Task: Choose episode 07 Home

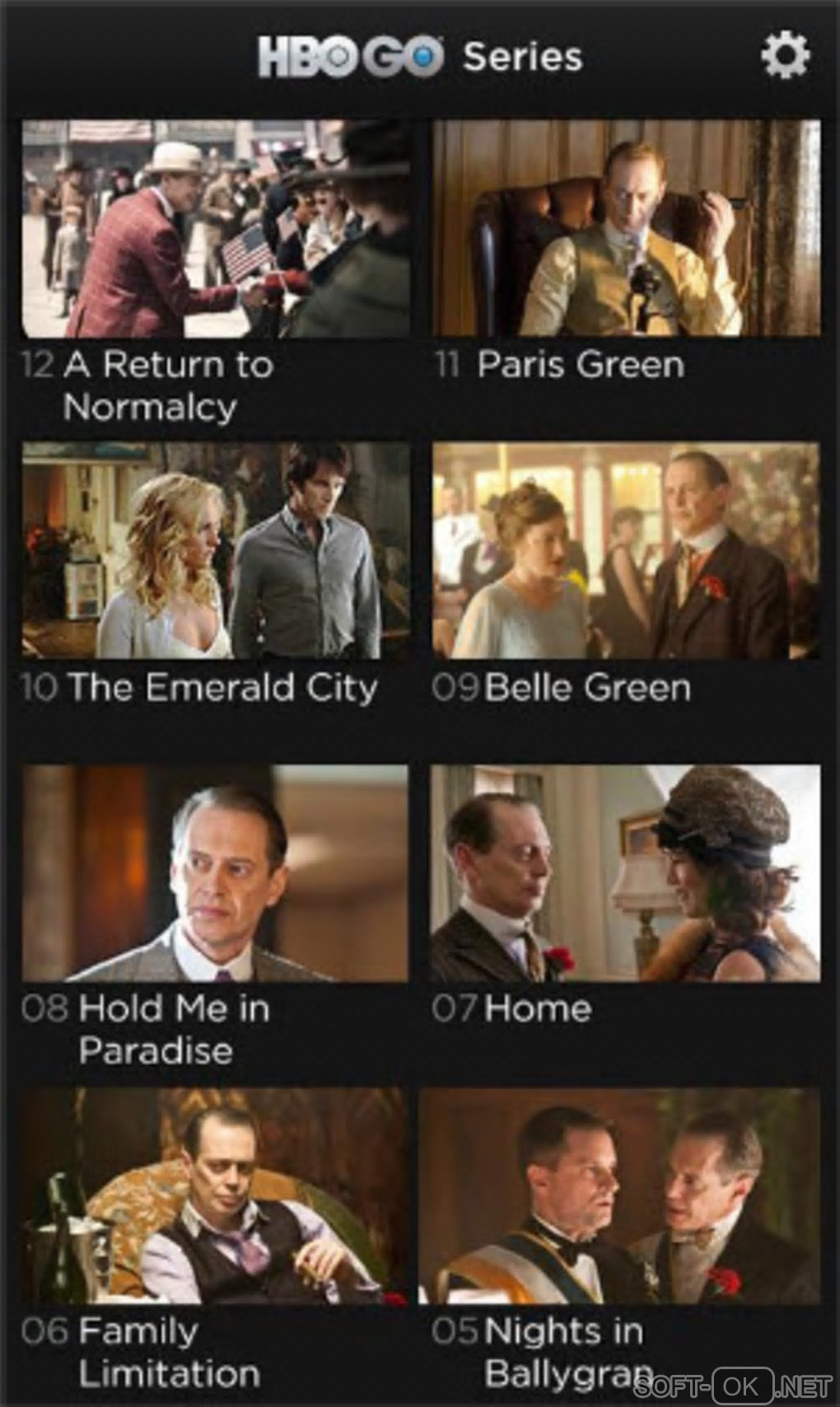Action: [x=626, y=873]
